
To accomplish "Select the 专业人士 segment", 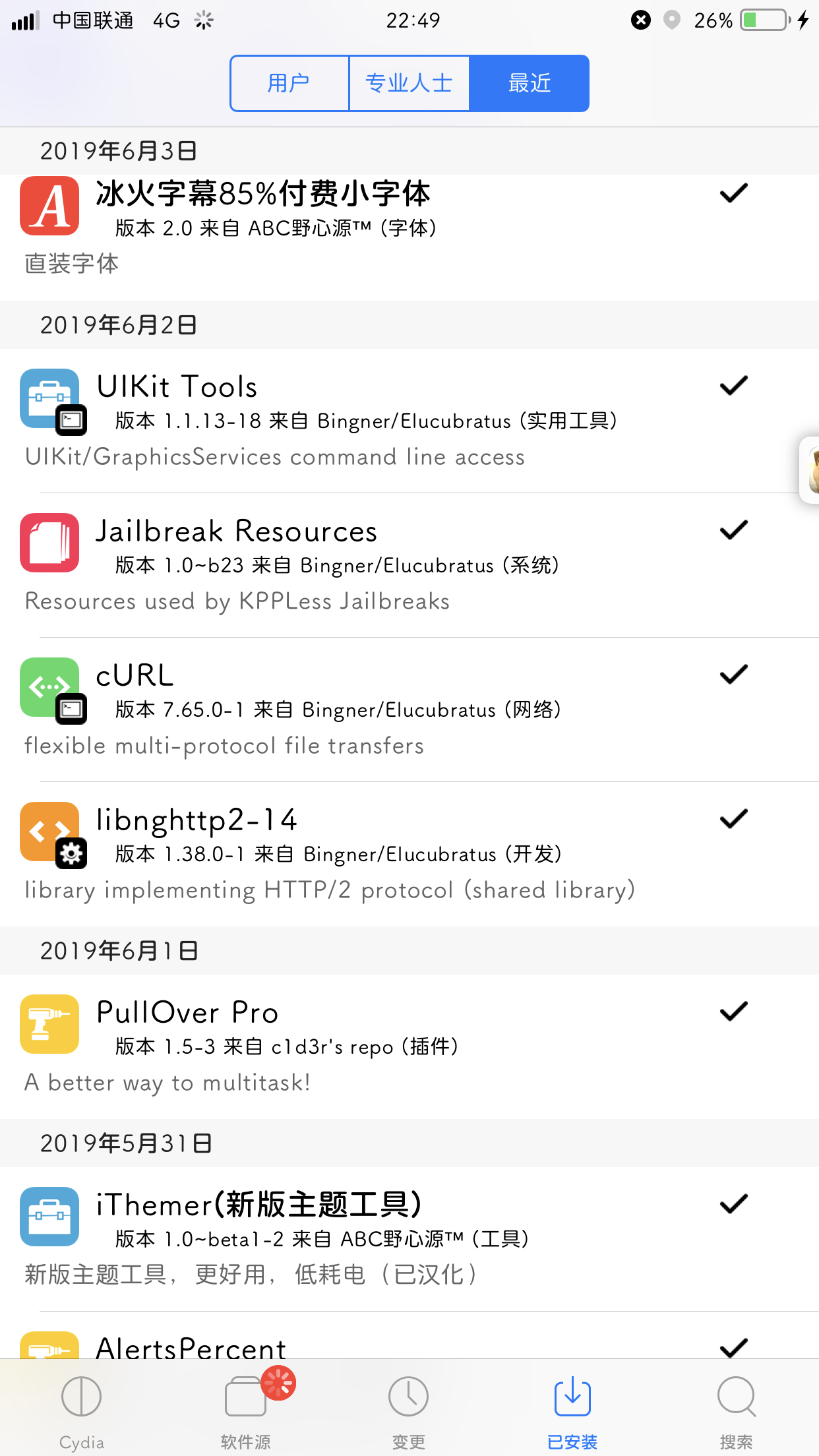I will 409,83.
